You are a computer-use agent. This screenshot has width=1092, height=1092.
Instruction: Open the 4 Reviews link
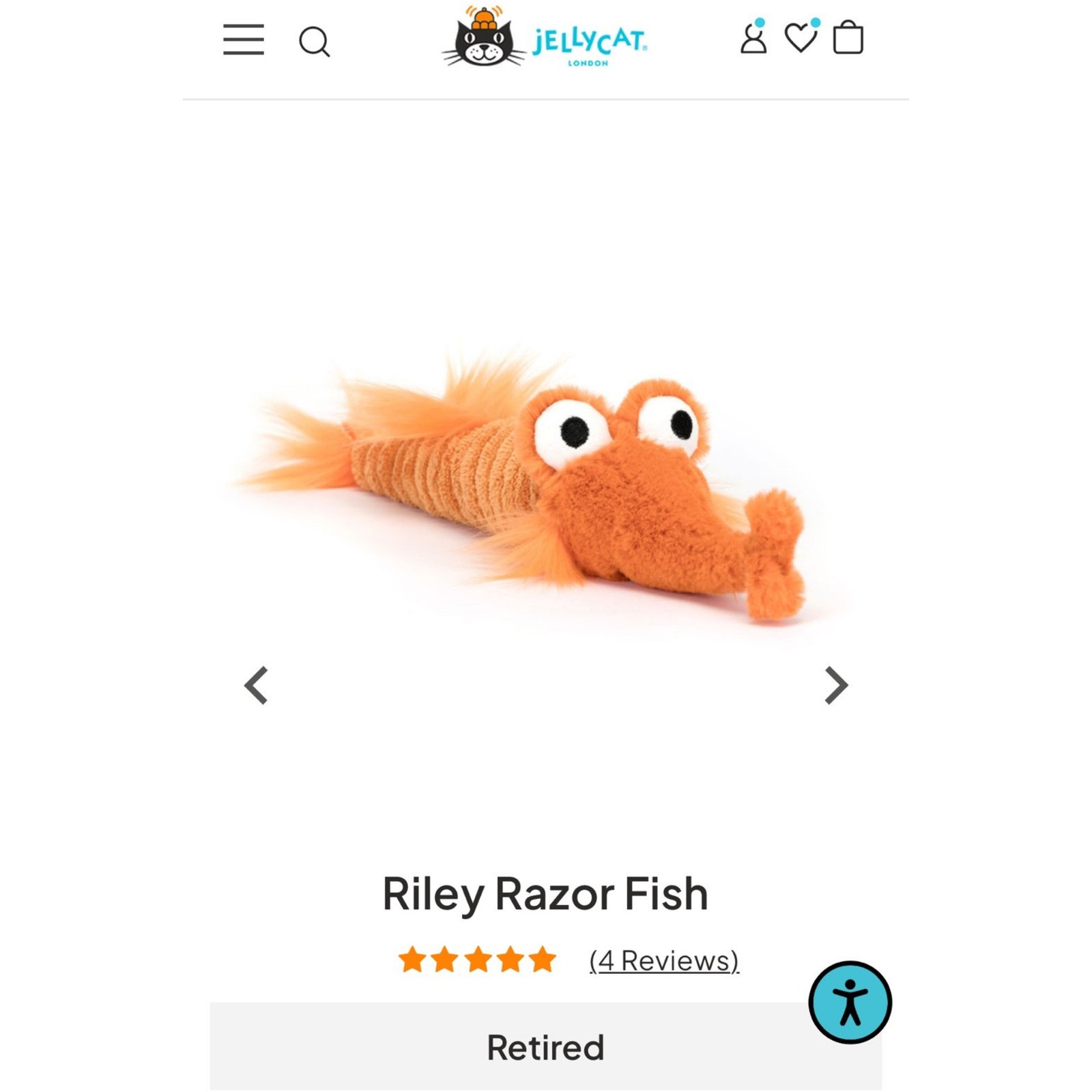pyautogui.click(x=663, y=960)
